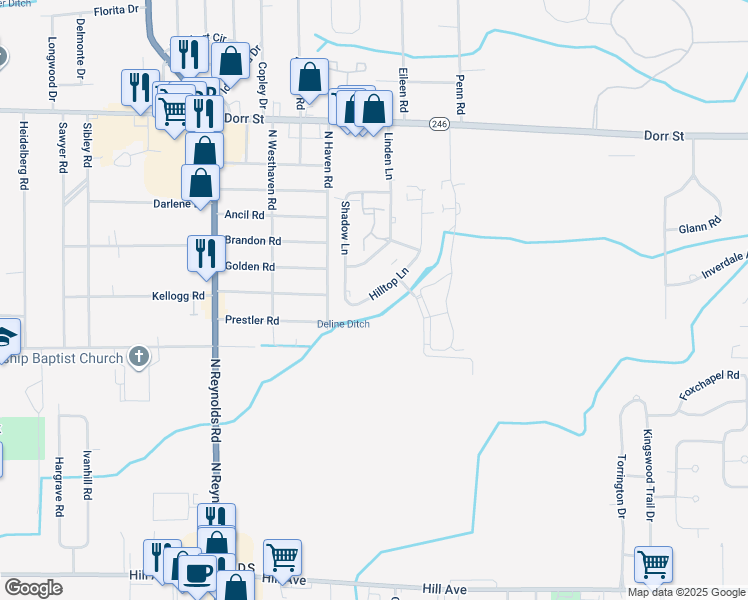Tap the restaurant marker on Golden Rd
748x600 pixels.
tap(204, 253)
